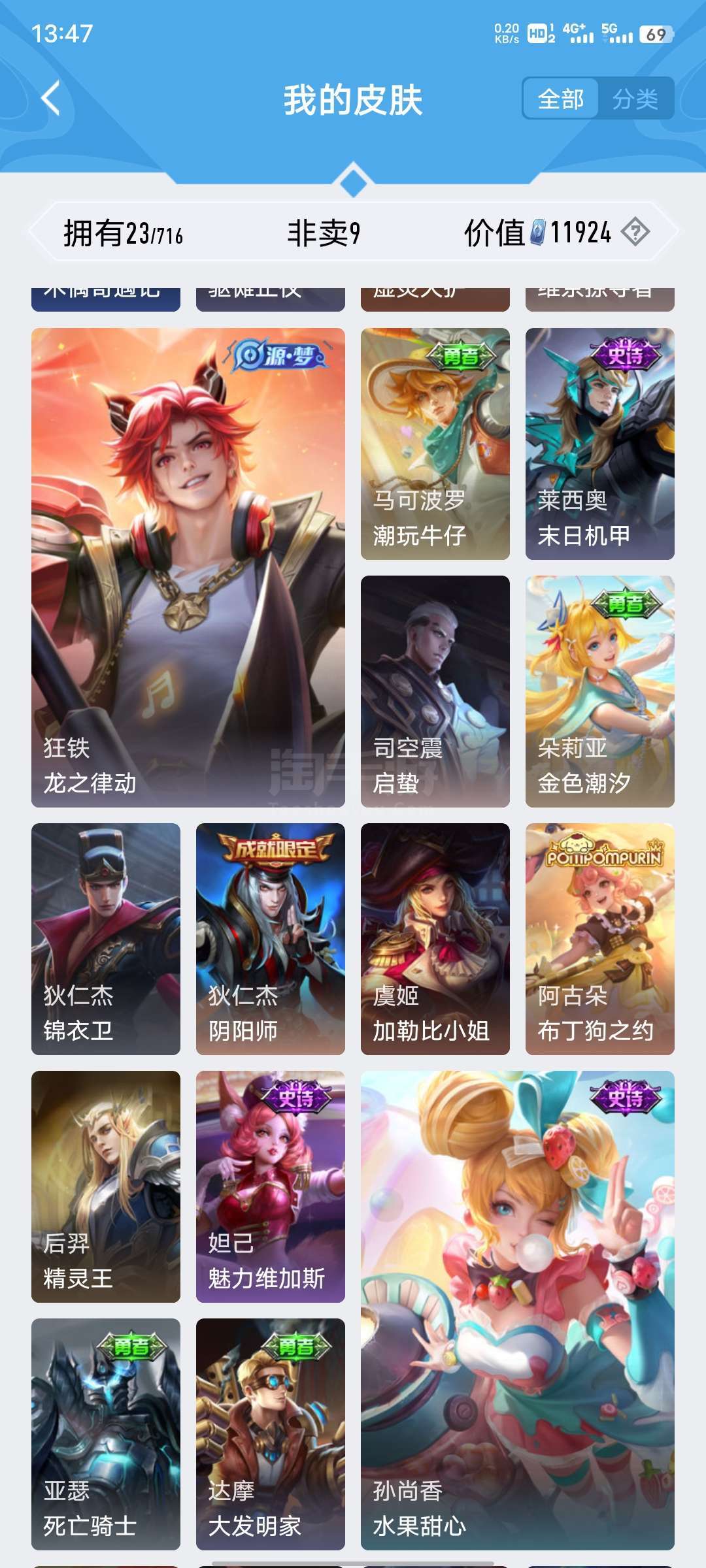Open the value help question-mark icon
706x1568 pixels.
coord(635,232)
